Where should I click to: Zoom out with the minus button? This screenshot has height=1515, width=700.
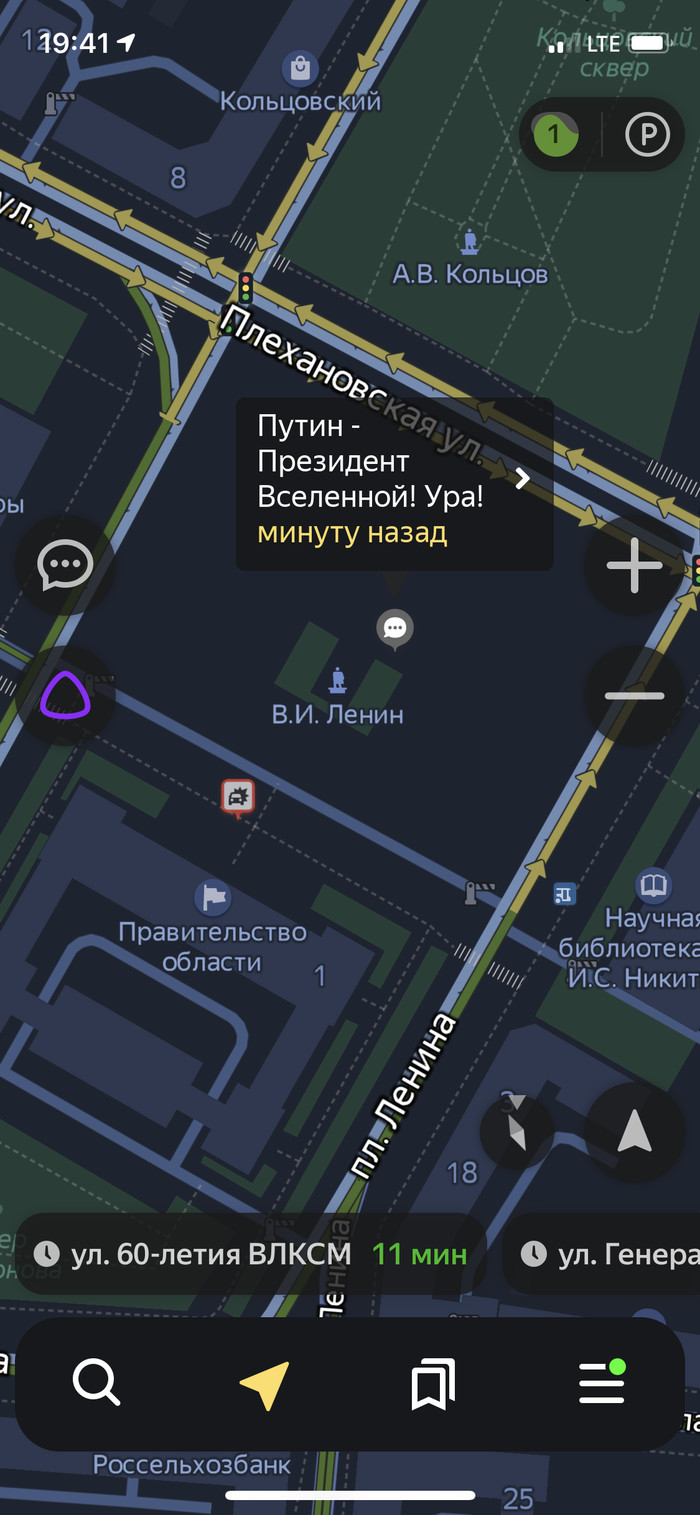pos(634,696)
